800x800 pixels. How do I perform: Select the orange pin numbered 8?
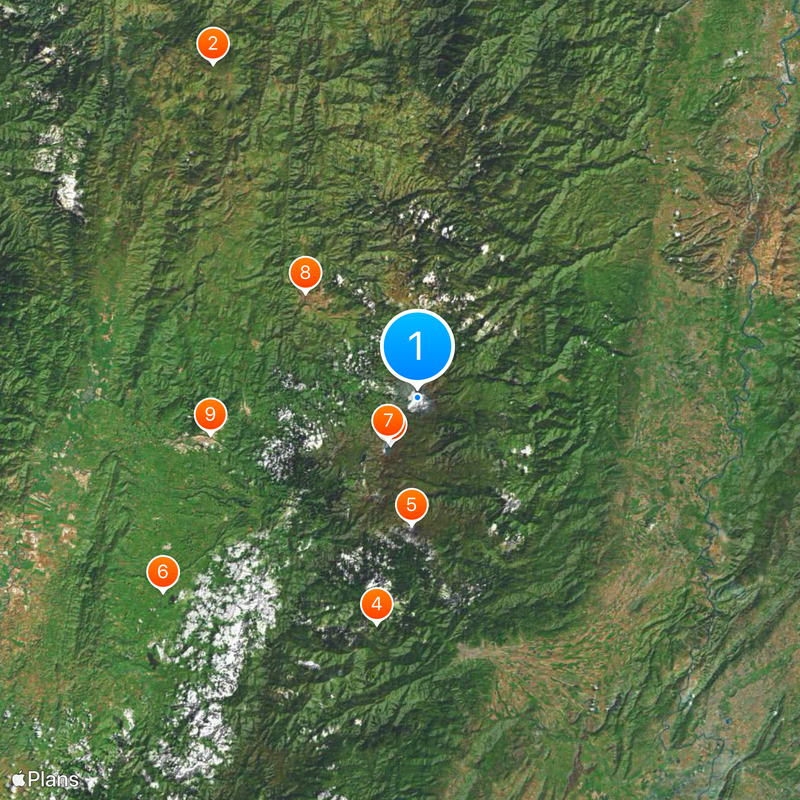click(x=305, y=272)
